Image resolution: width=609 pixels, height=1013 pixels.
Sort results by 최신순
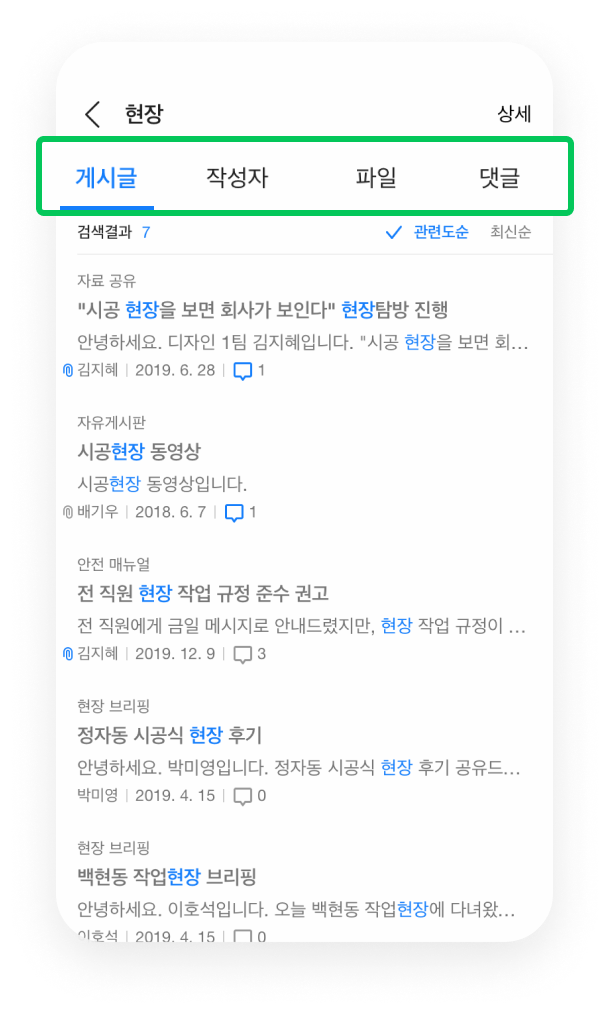510,232
